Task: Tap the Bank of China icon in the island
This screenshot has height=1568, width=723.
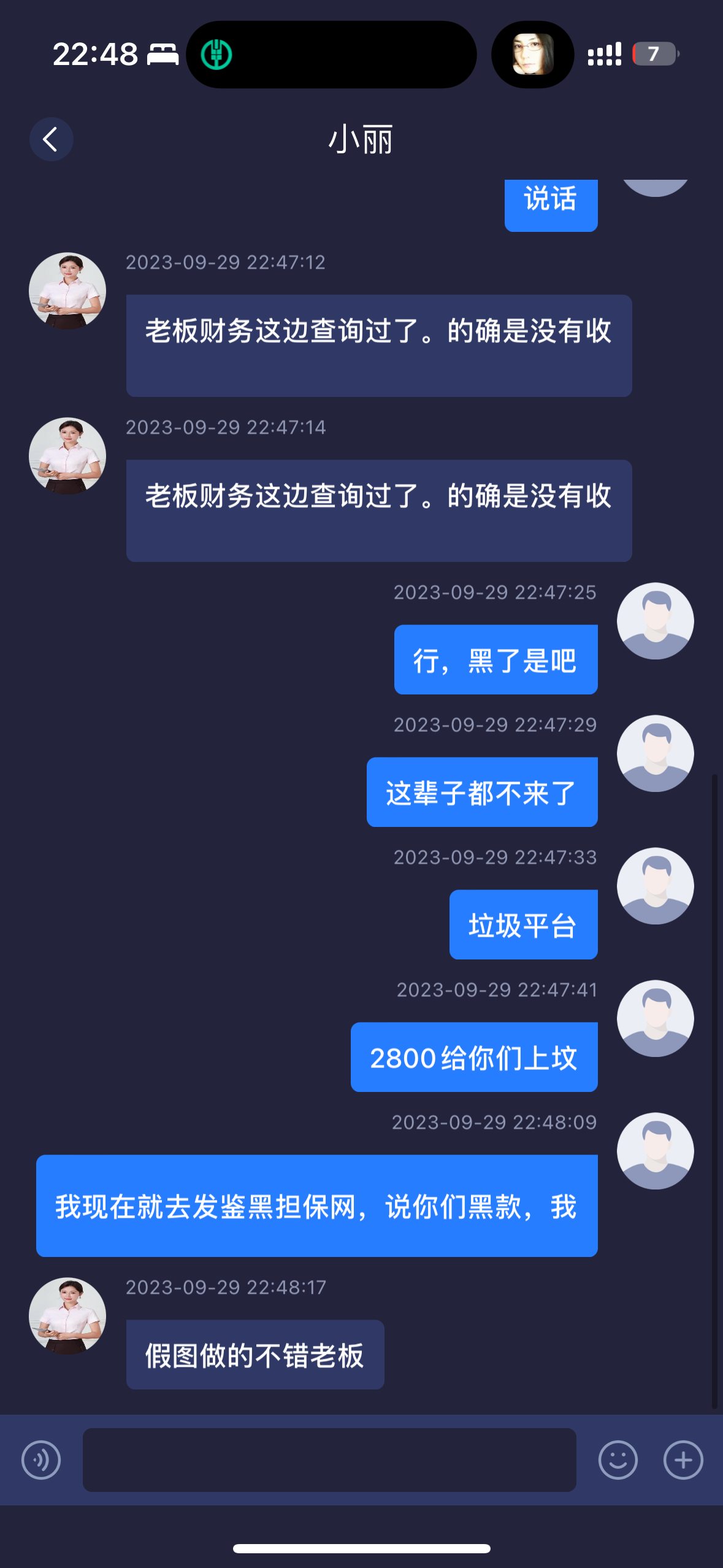Action: 216,54
